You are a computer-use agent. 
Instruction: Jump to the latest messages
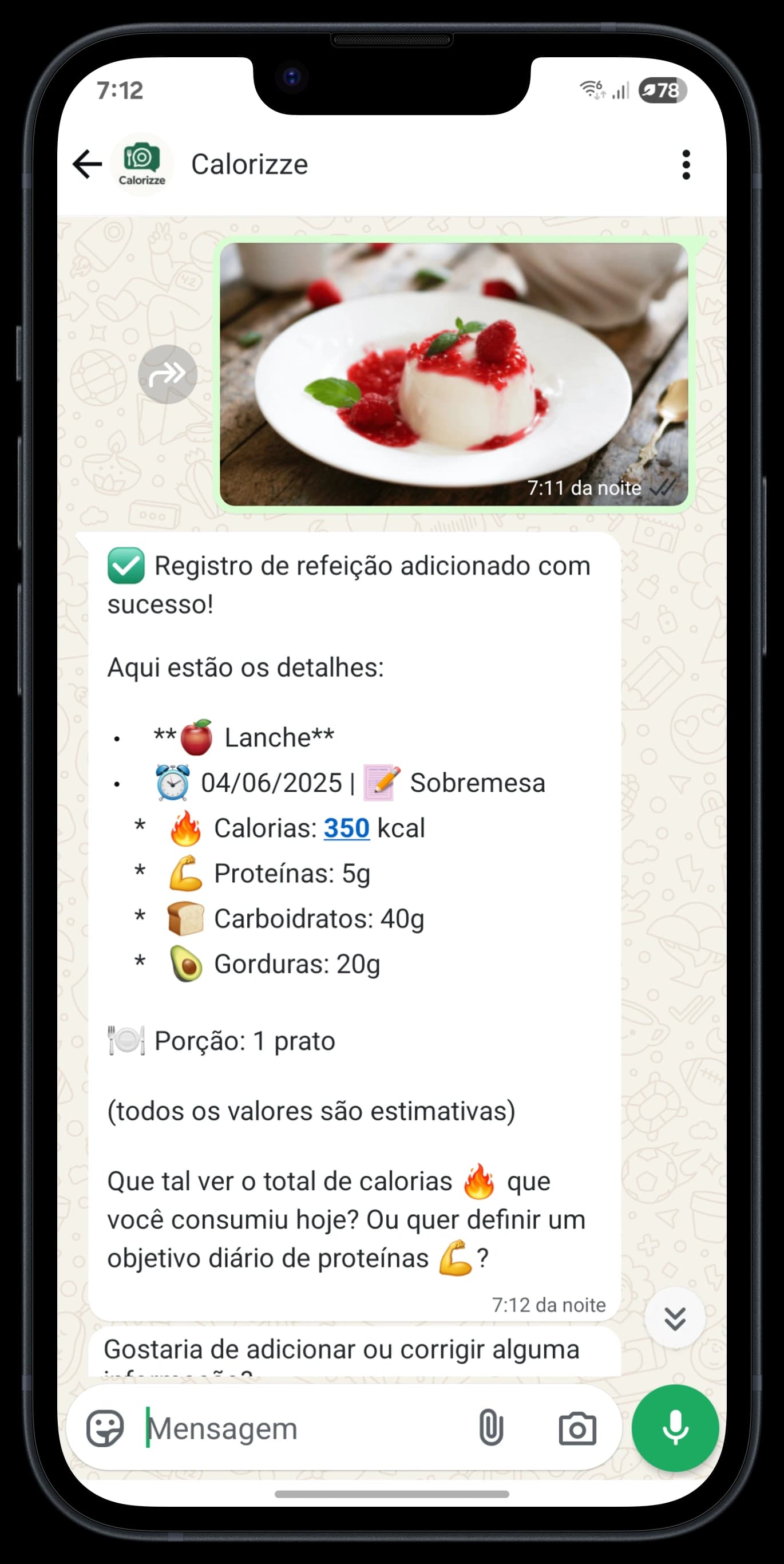pyautogui.click(x=675, y=1319)
